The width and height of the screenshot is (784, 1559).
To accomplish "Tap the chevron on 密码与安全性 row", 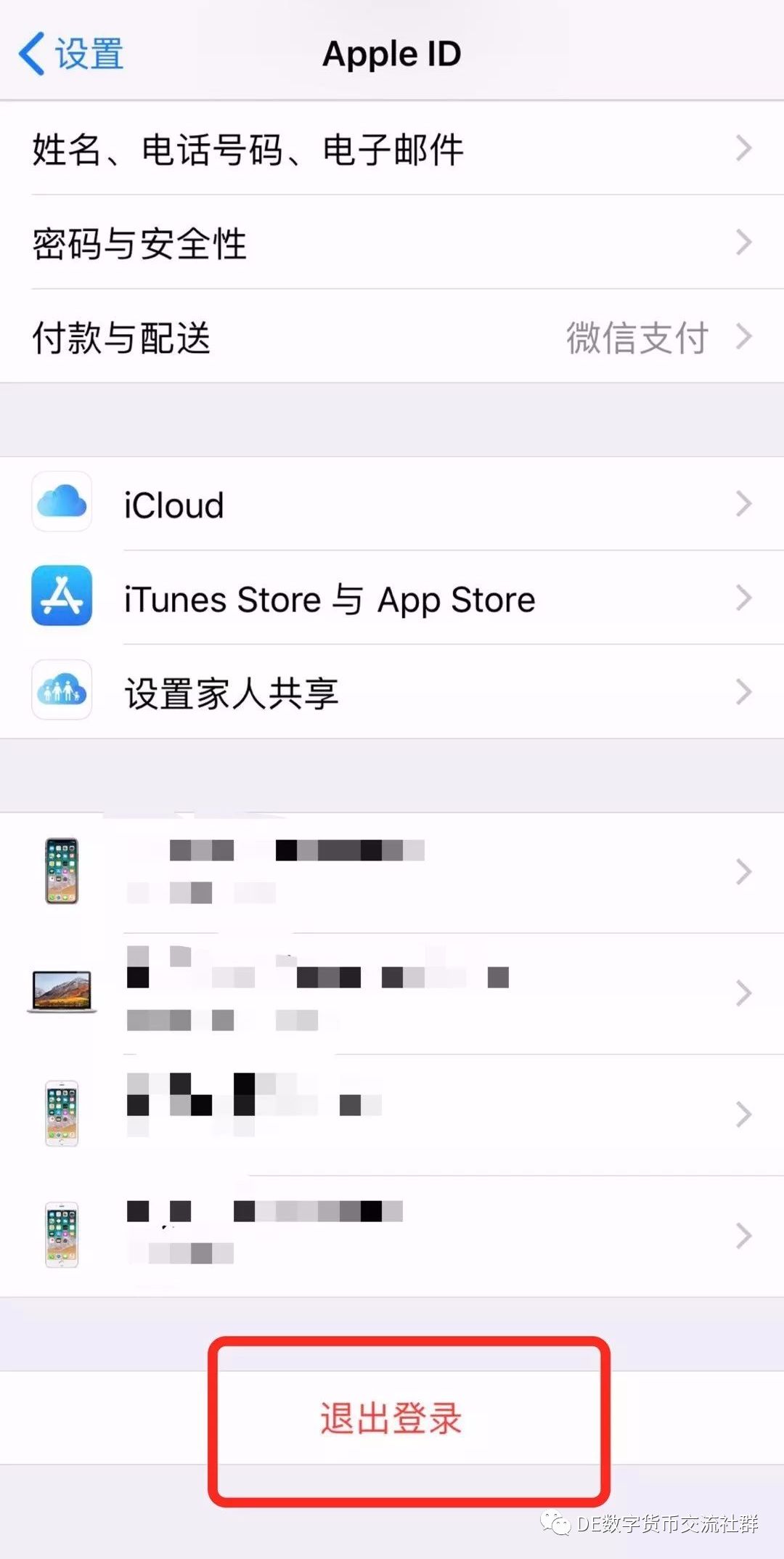I will point(743,244).
